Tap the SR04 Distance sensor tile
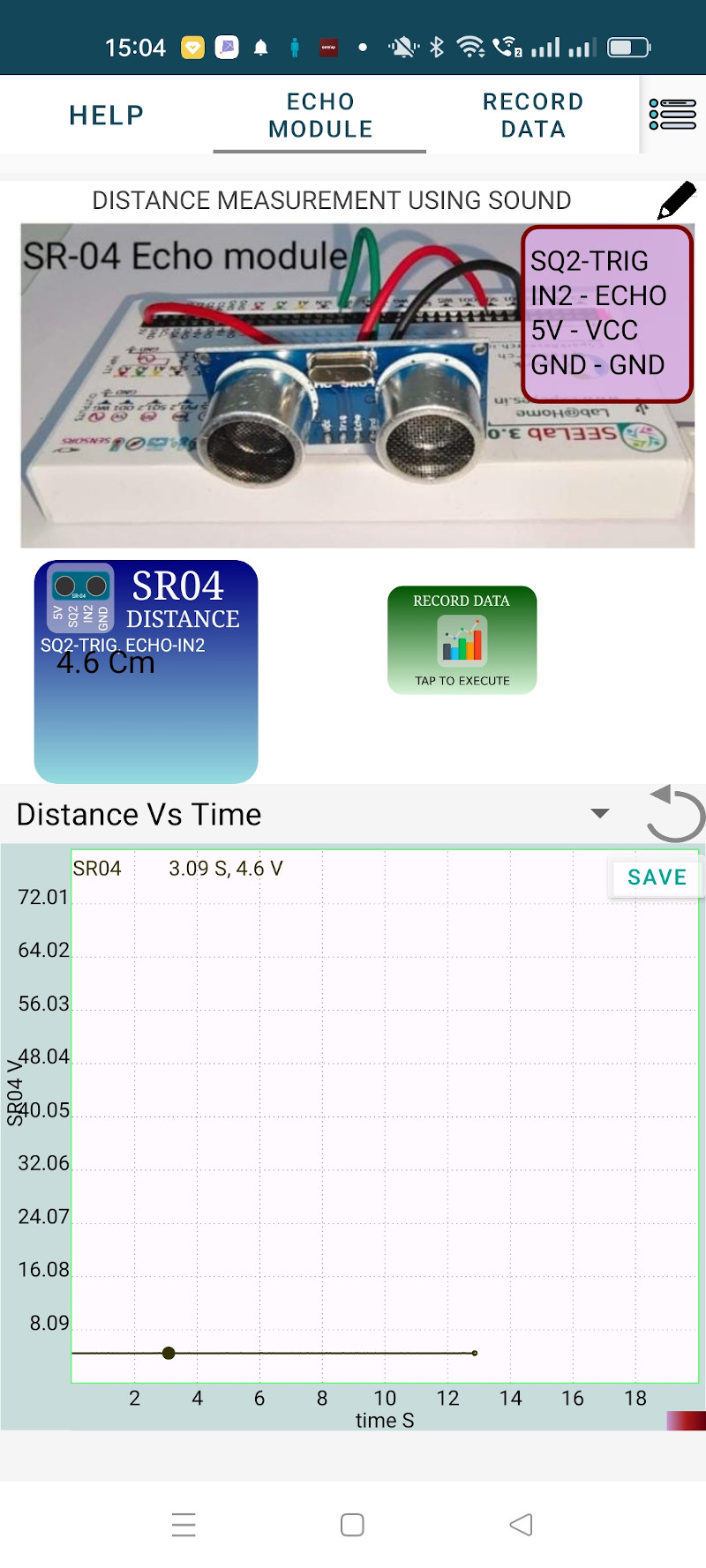Image resolution: width=706 pixels, height=1568 pixels. pos(146,671)
